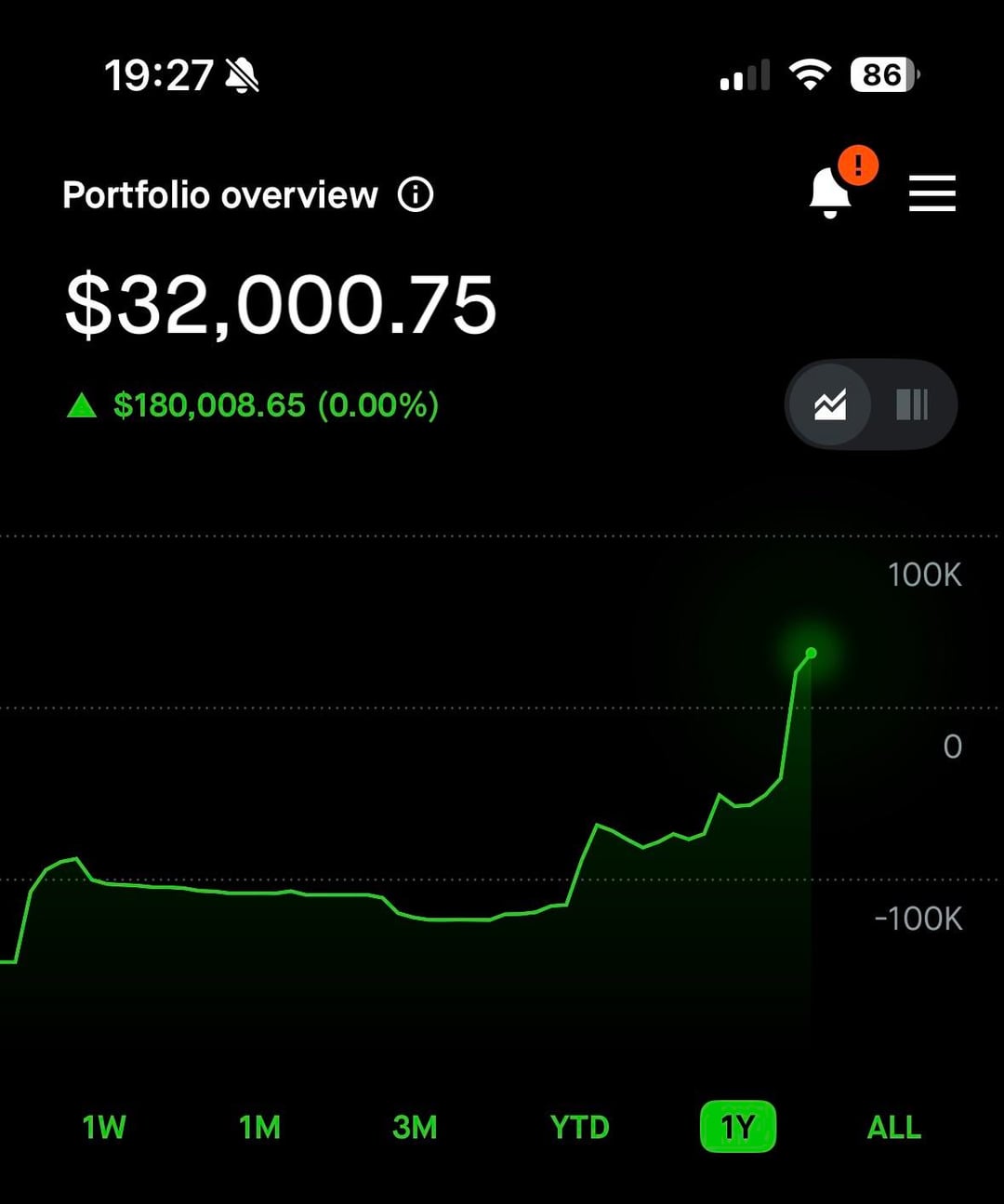Select the 1Y time range

tap(737, 1127)
